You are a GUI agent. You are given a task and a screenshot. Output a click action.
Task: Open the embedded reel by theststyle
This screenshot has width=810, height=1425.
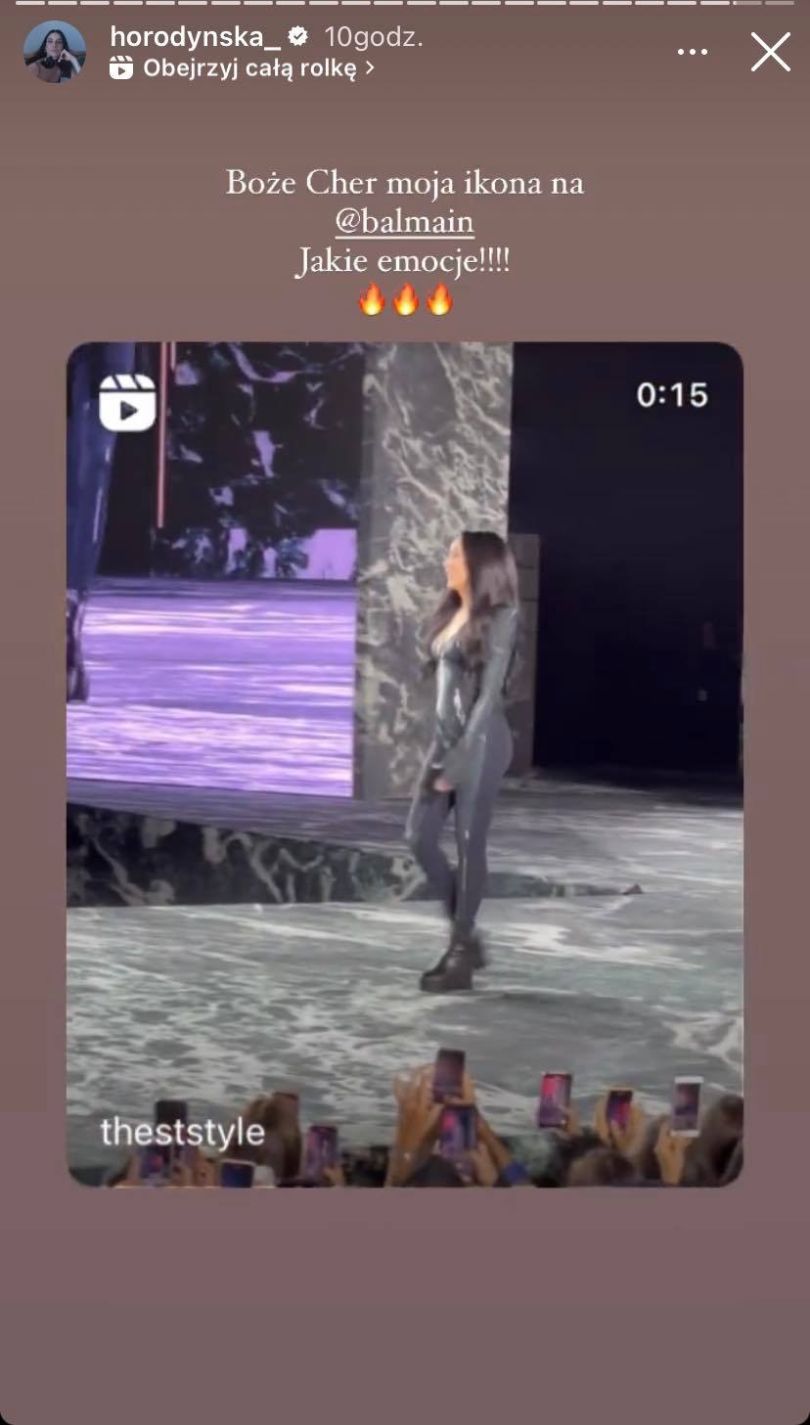(404, 765)
